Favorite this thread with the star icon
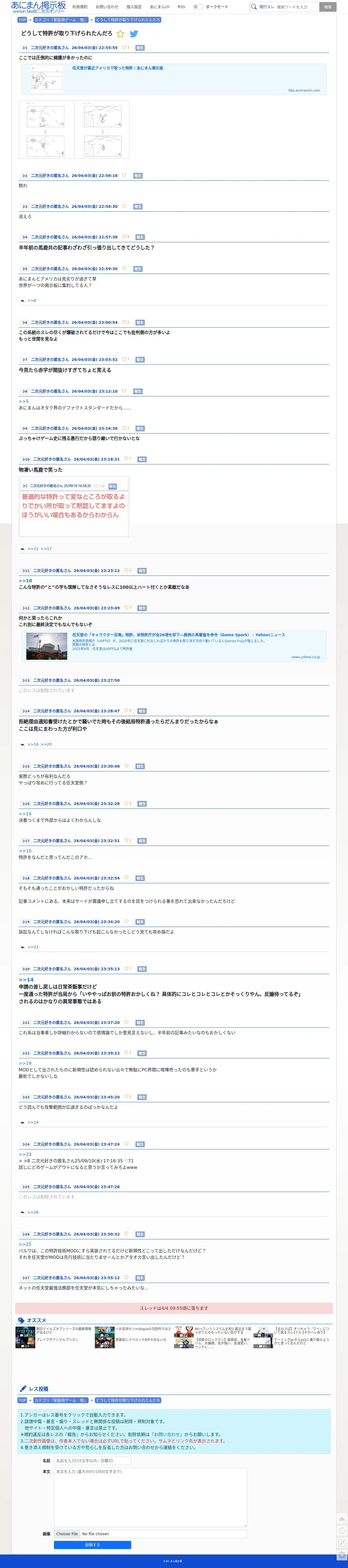This screenshot has height=1568, width=348. pos(120,34)
